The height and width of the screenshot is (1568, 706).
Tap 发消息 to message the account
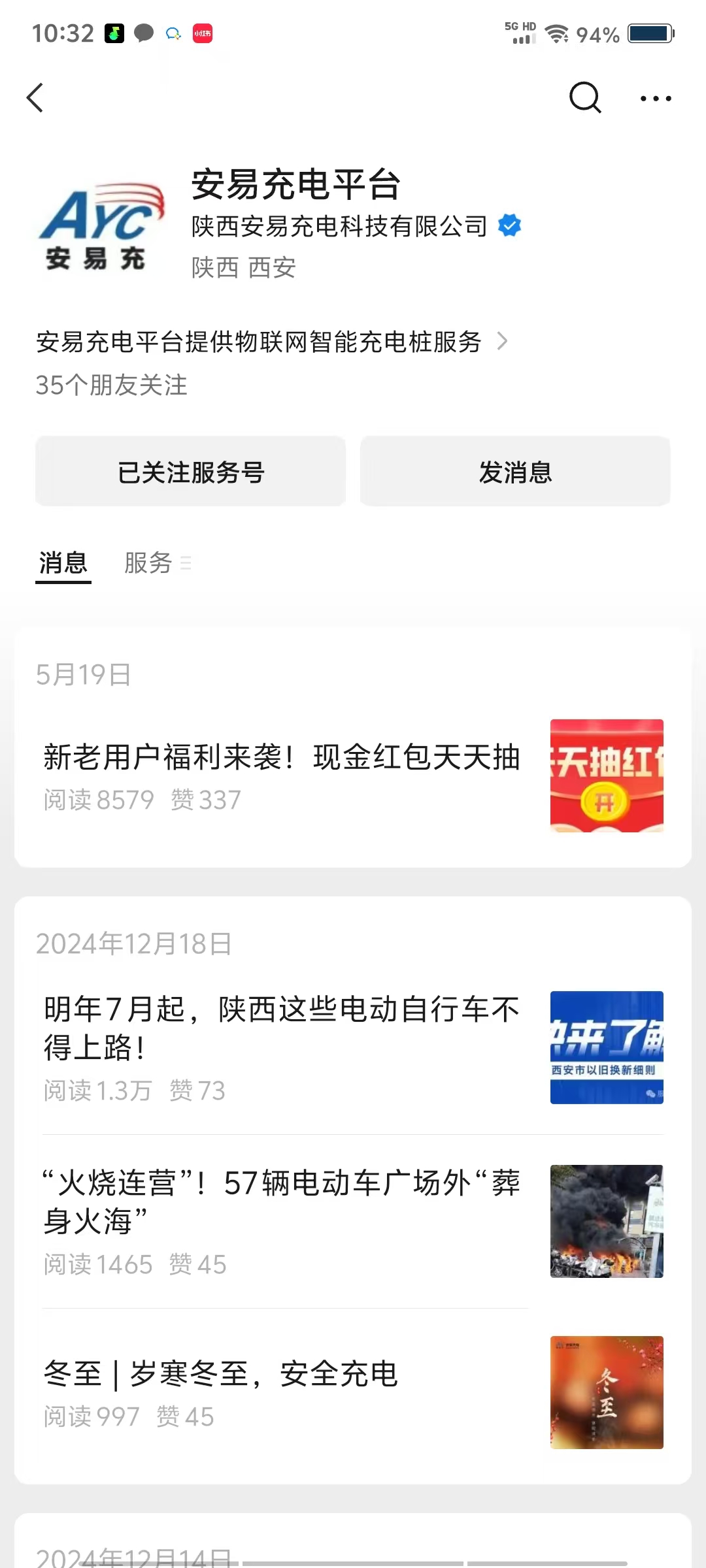(515, 472)
